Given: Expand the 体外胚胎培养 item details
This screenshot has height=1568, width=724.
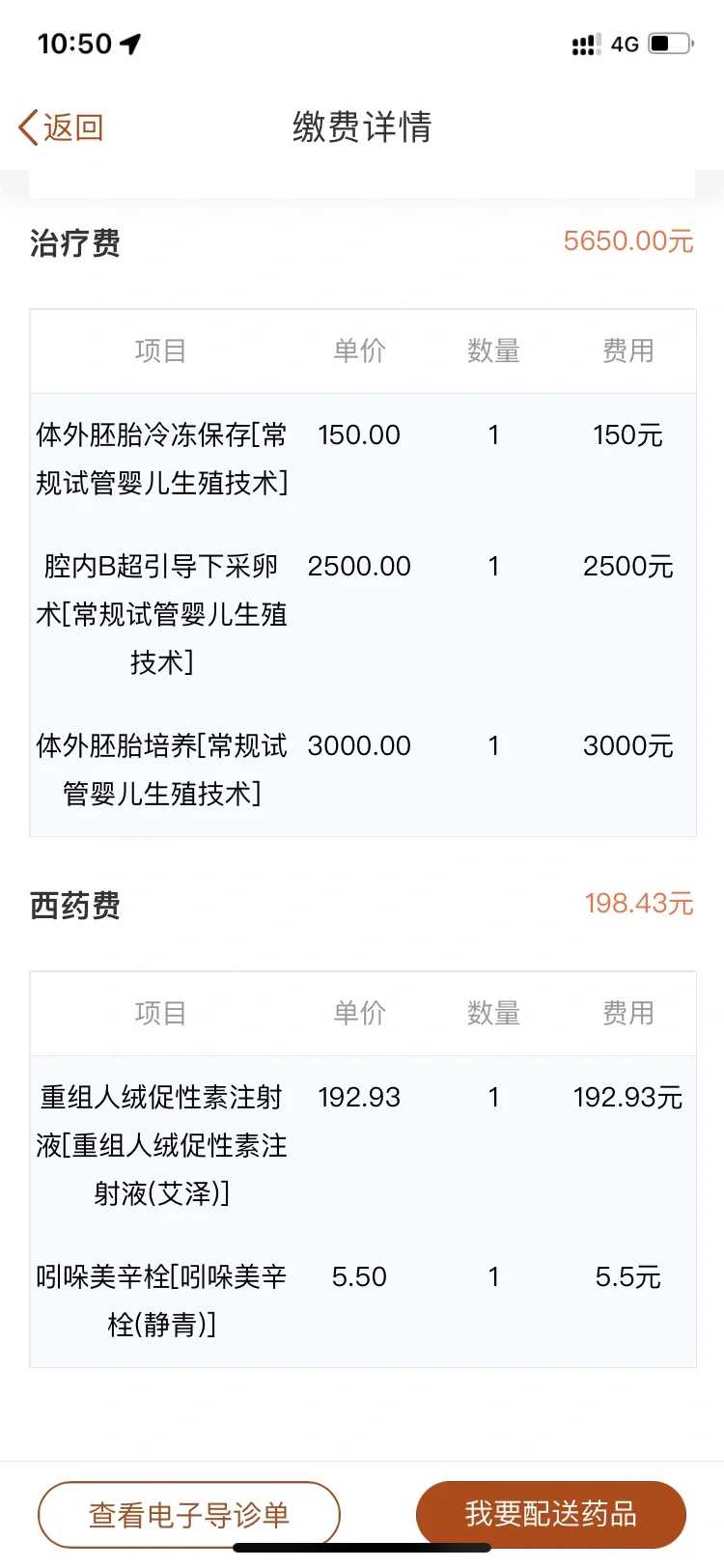Looking at the screenshot, I should point(162,770).
